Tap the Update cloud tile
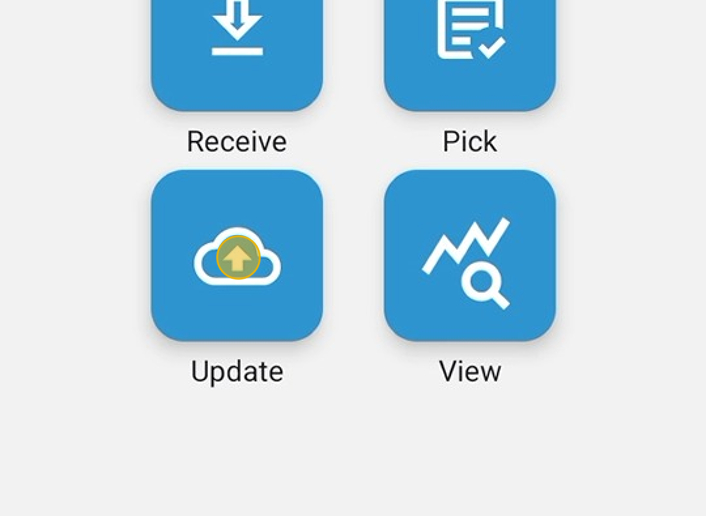 click(237, 256)
